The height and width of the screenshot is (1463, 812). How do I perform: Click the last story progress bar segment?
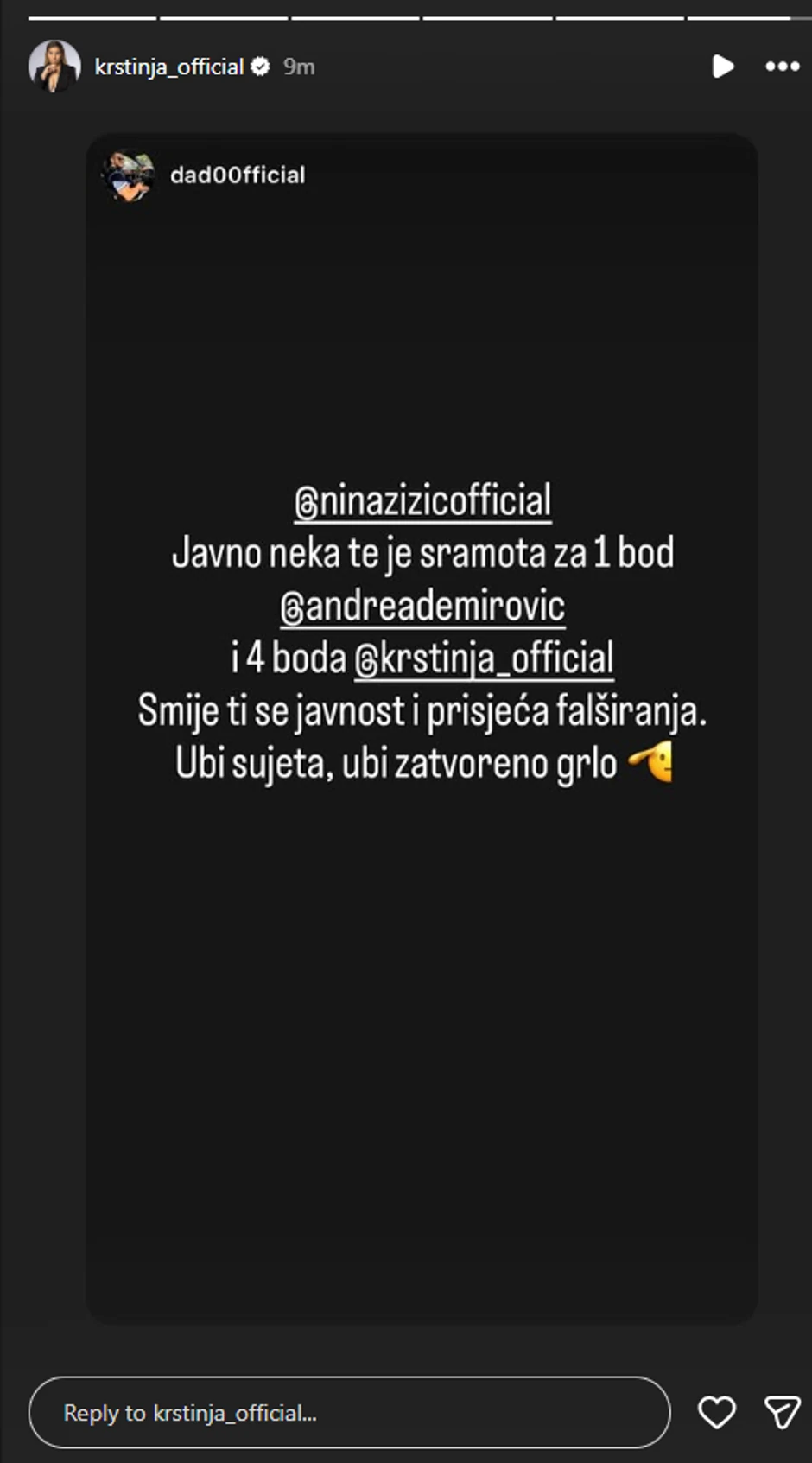(747, 13)
